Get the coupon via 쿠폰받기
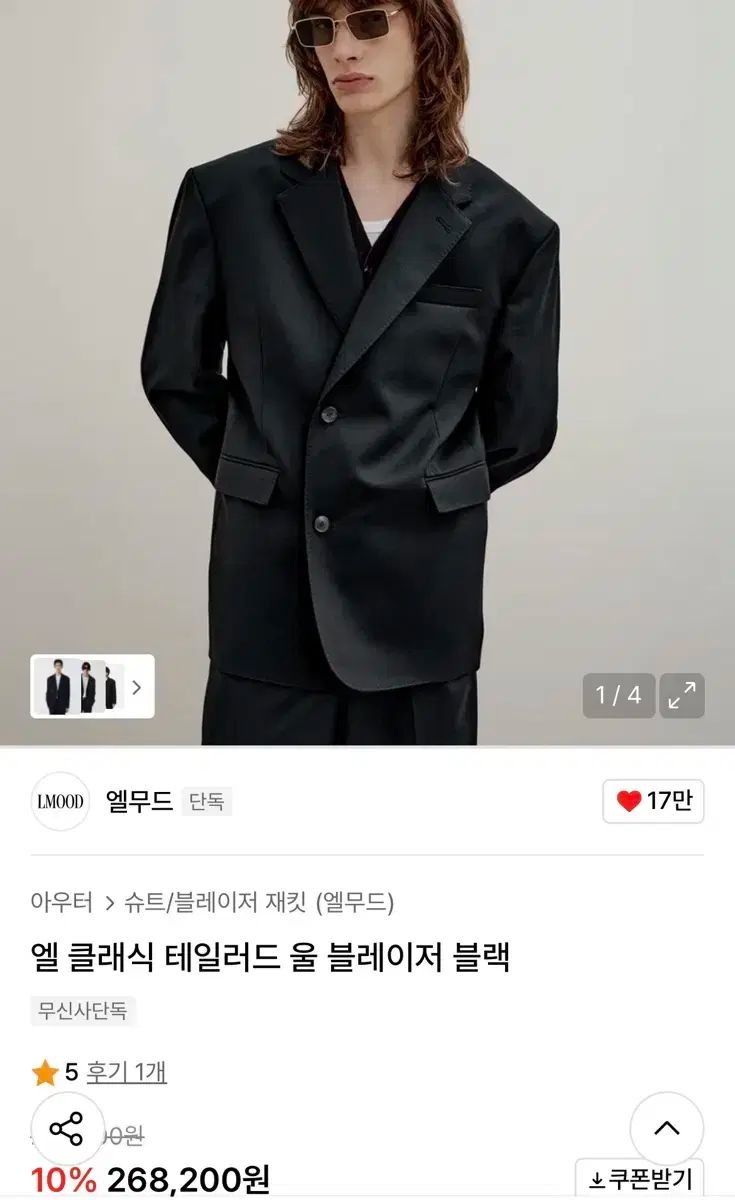The height and width of the screenshot is (1200, 735). pyautogui.click(x=639, y=1180)
